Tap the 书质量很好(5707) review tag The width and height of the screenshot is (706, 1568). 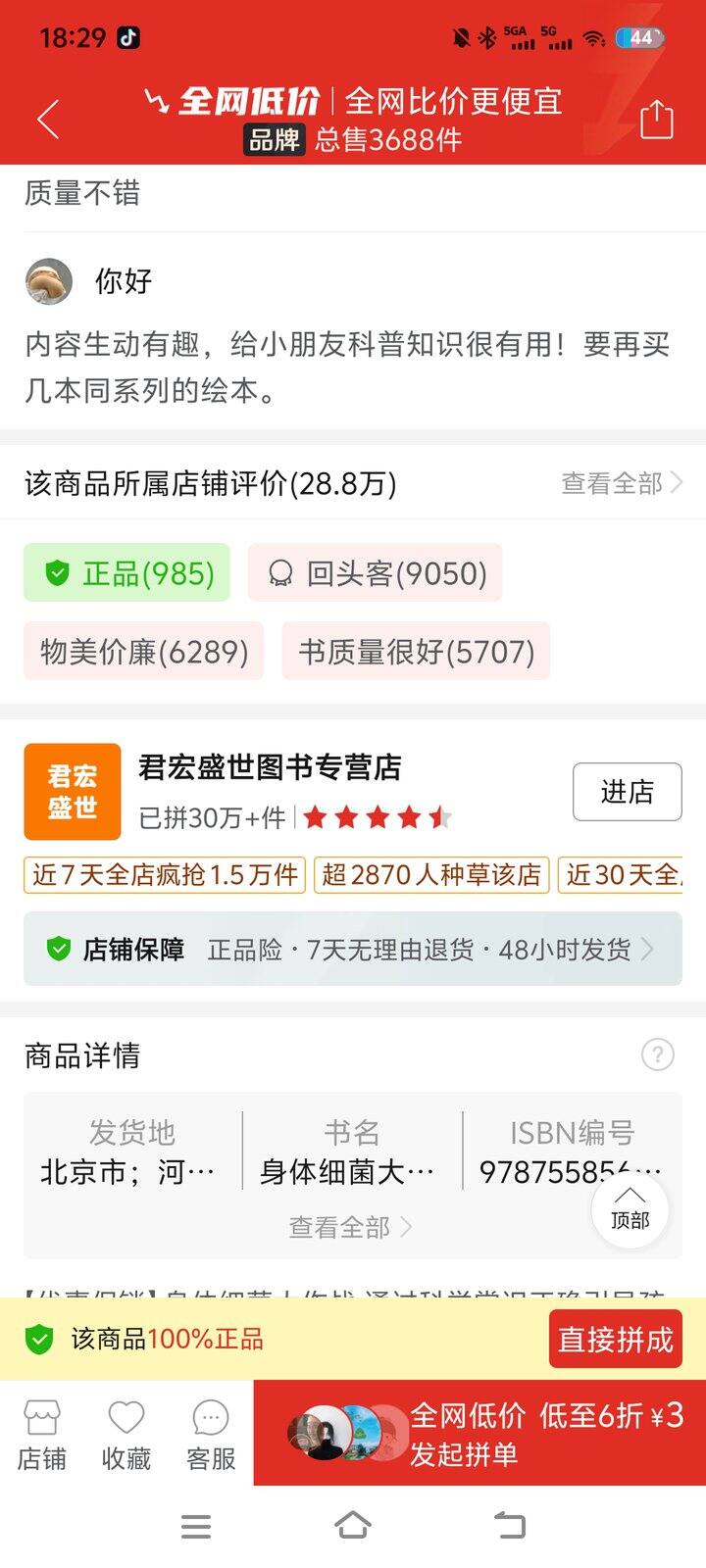416,652
